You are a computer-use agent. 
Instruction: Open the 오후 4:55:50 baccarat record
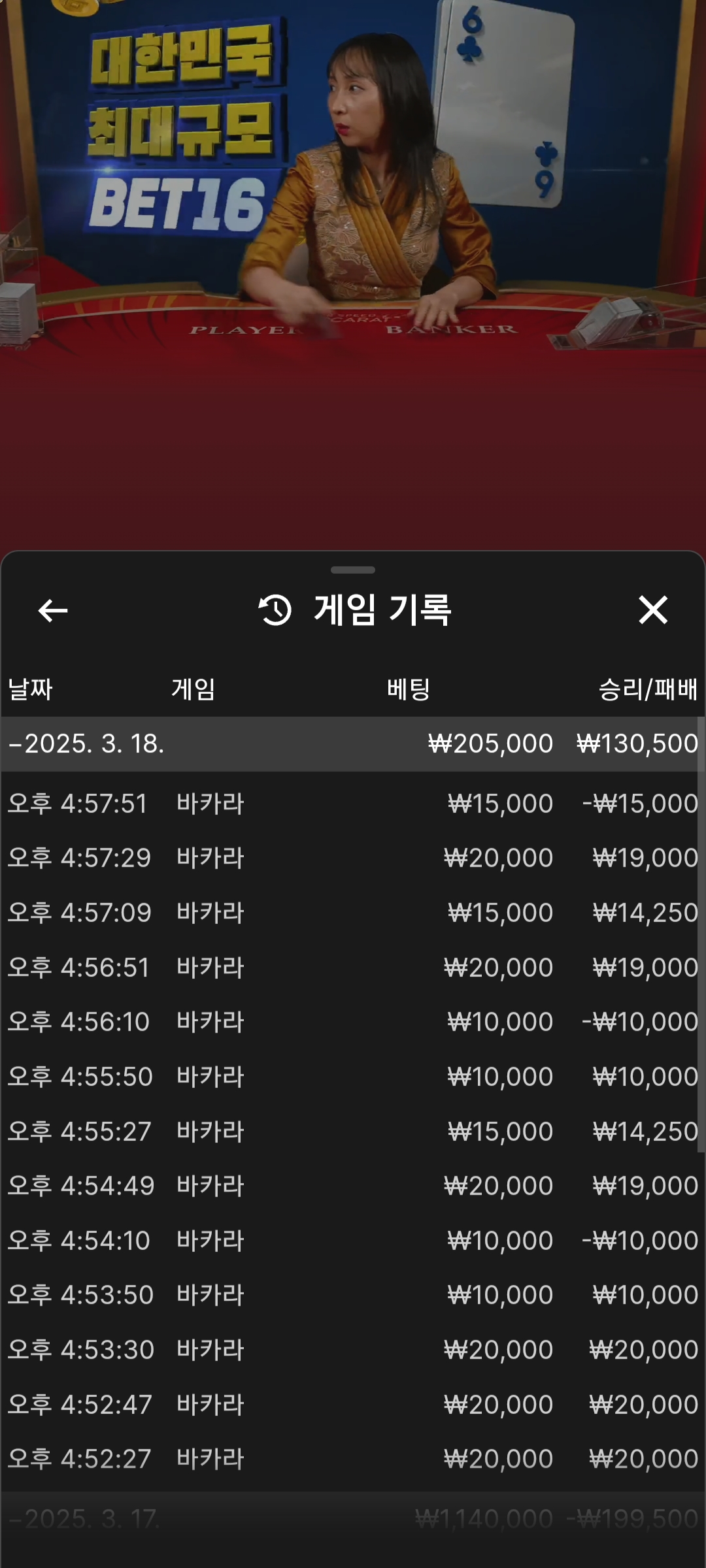click(x=353, y=1077)
